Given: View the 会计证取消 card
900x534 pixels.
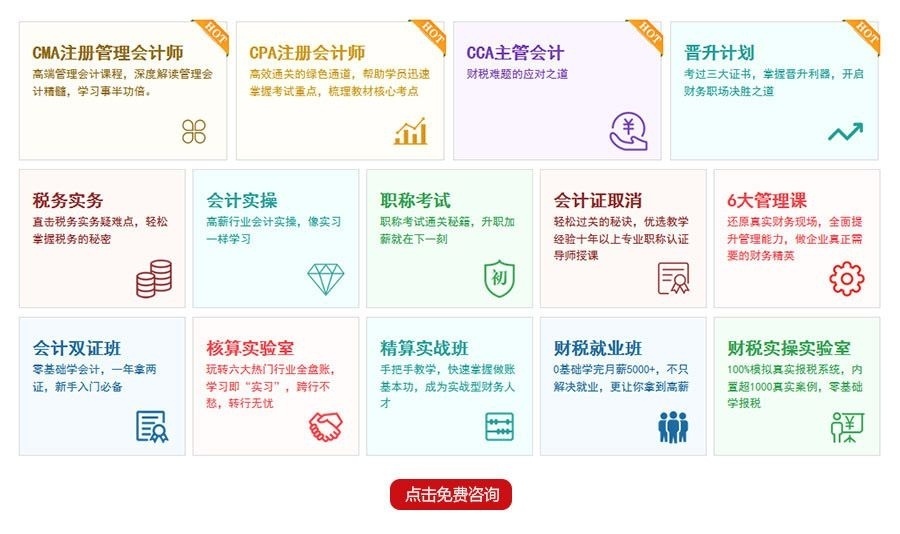Looking at the screenshot, I should click(623, 238).
